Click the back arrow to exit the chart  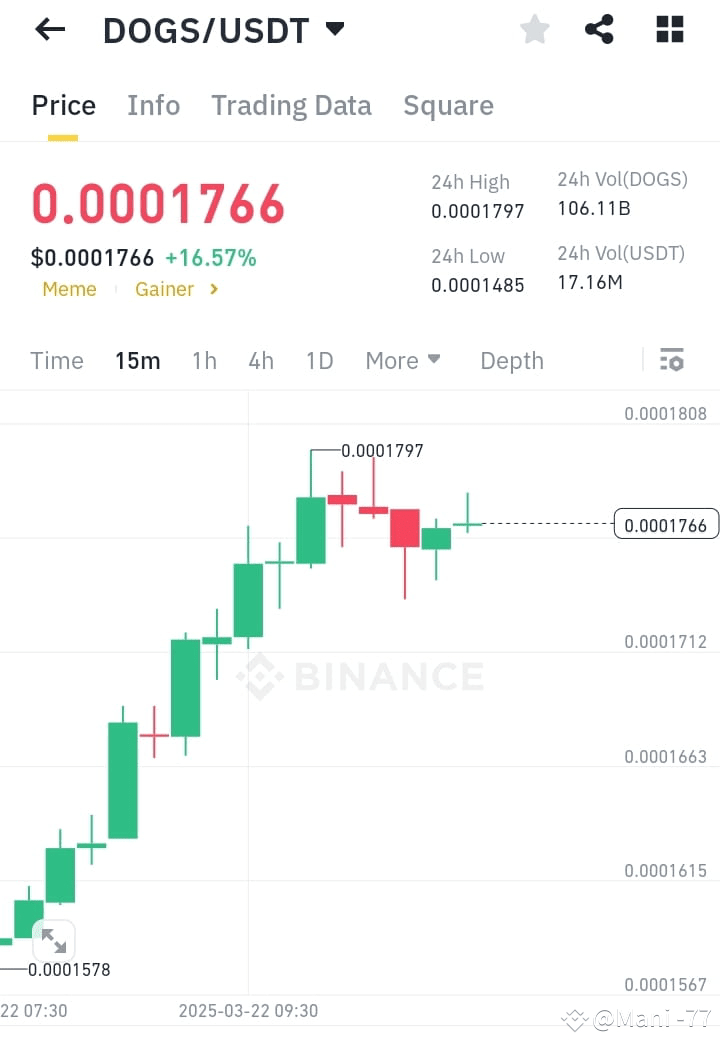click(x=49, y=29)
